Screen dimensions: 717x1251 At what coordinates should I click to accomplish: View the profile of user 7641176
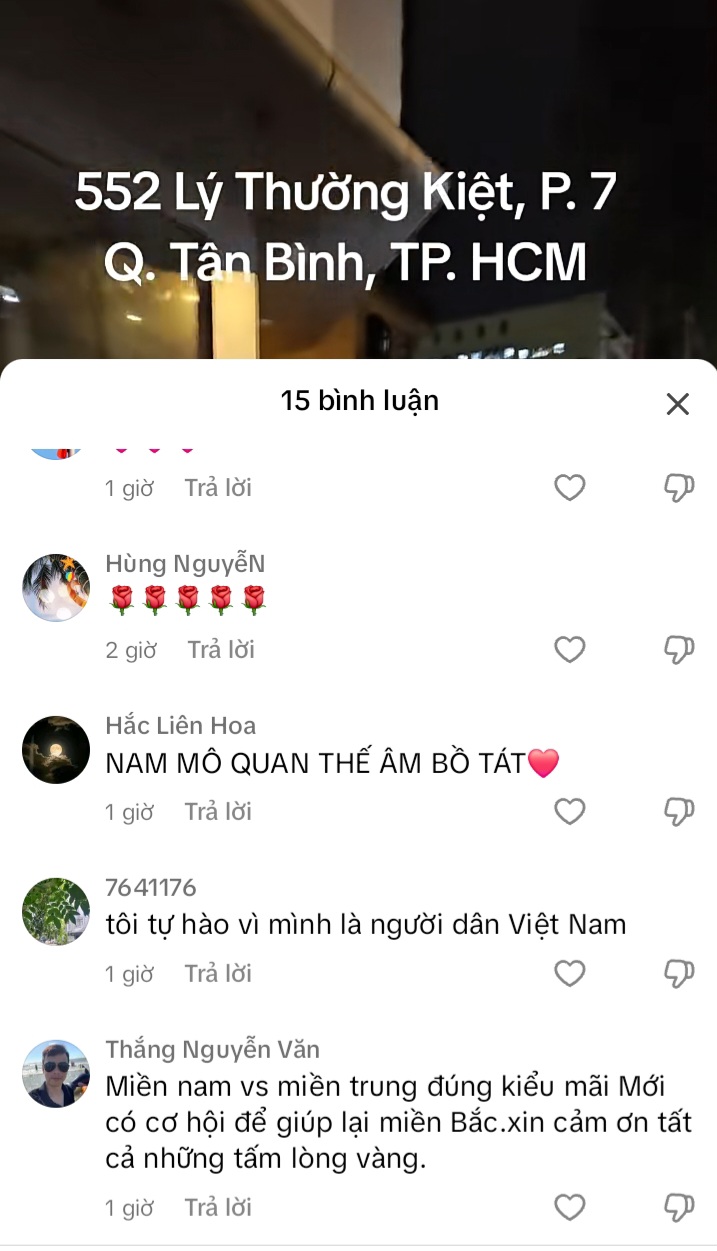coord(56,912)
